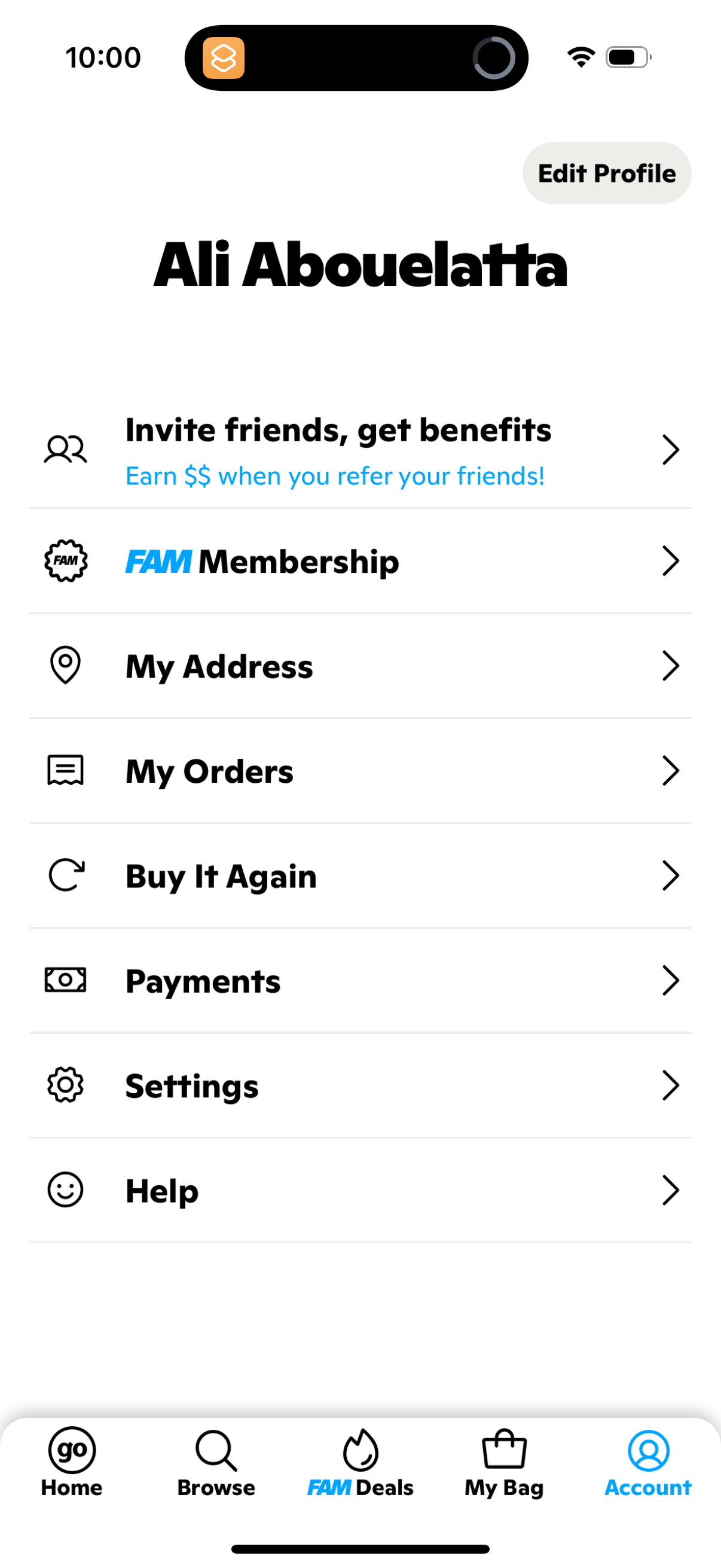Click the My Orders receipt icon
The height and width of the screenshot is (1568, 721).
point(65,770)
